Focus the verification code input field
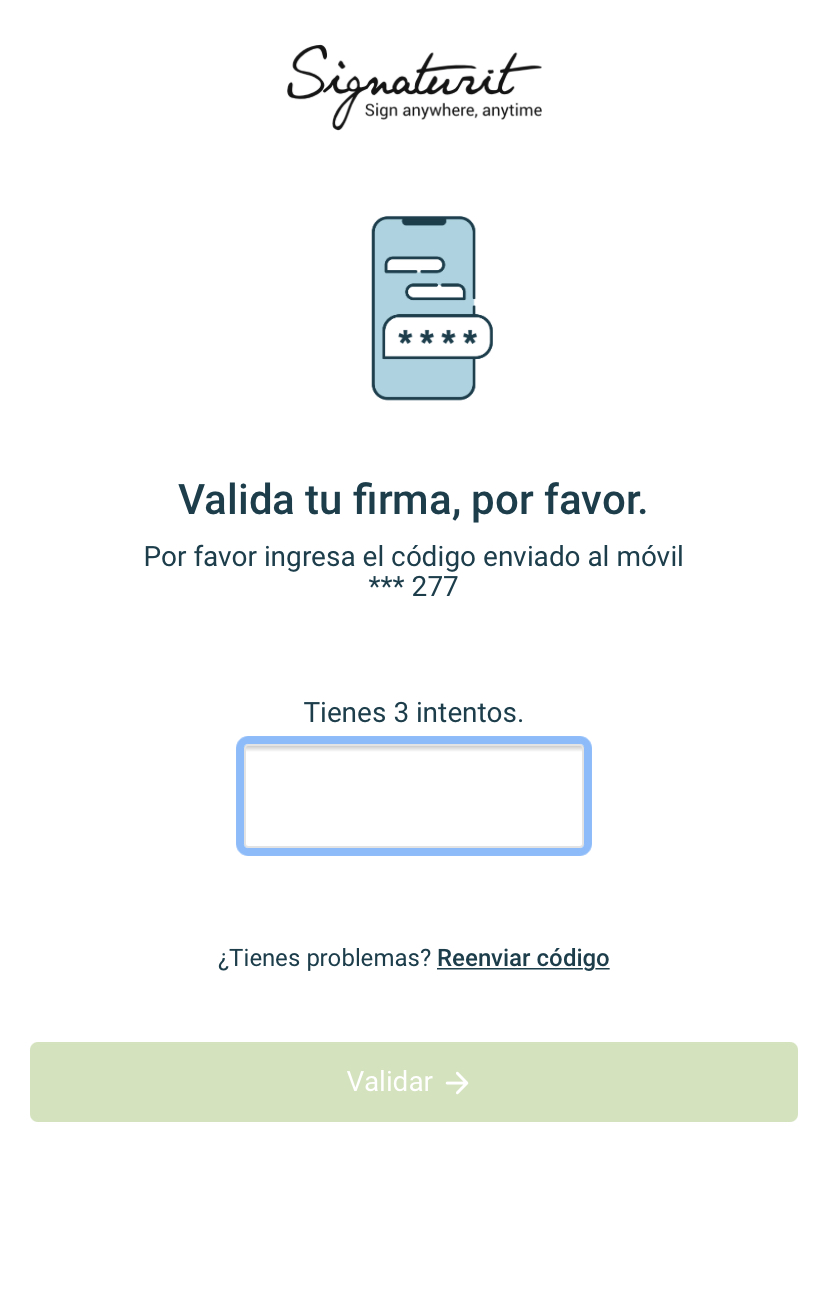This screenshot has width=828, height=1298. [413, 796]
